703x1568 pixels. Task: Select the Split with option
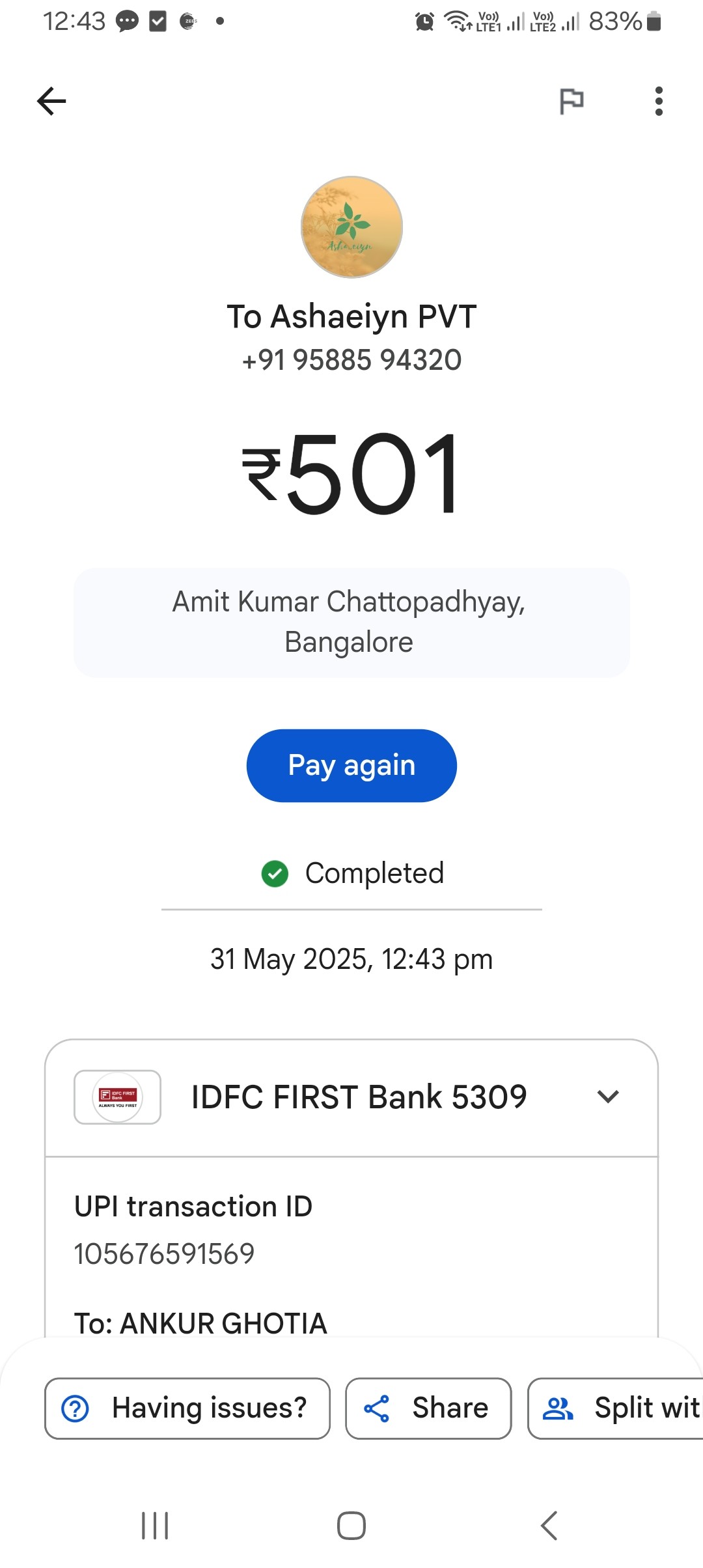click(x=615, y=1408)
